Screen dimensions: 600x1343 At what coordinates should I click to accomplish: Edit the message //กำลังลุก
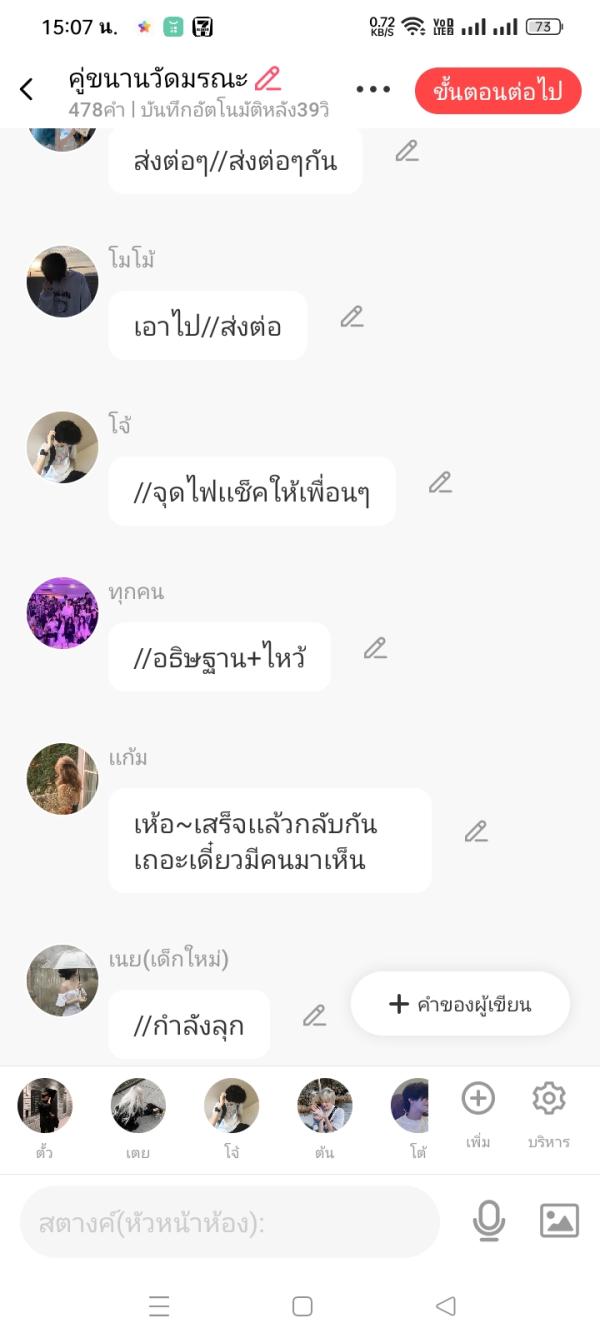click(x=314, y=1016)
